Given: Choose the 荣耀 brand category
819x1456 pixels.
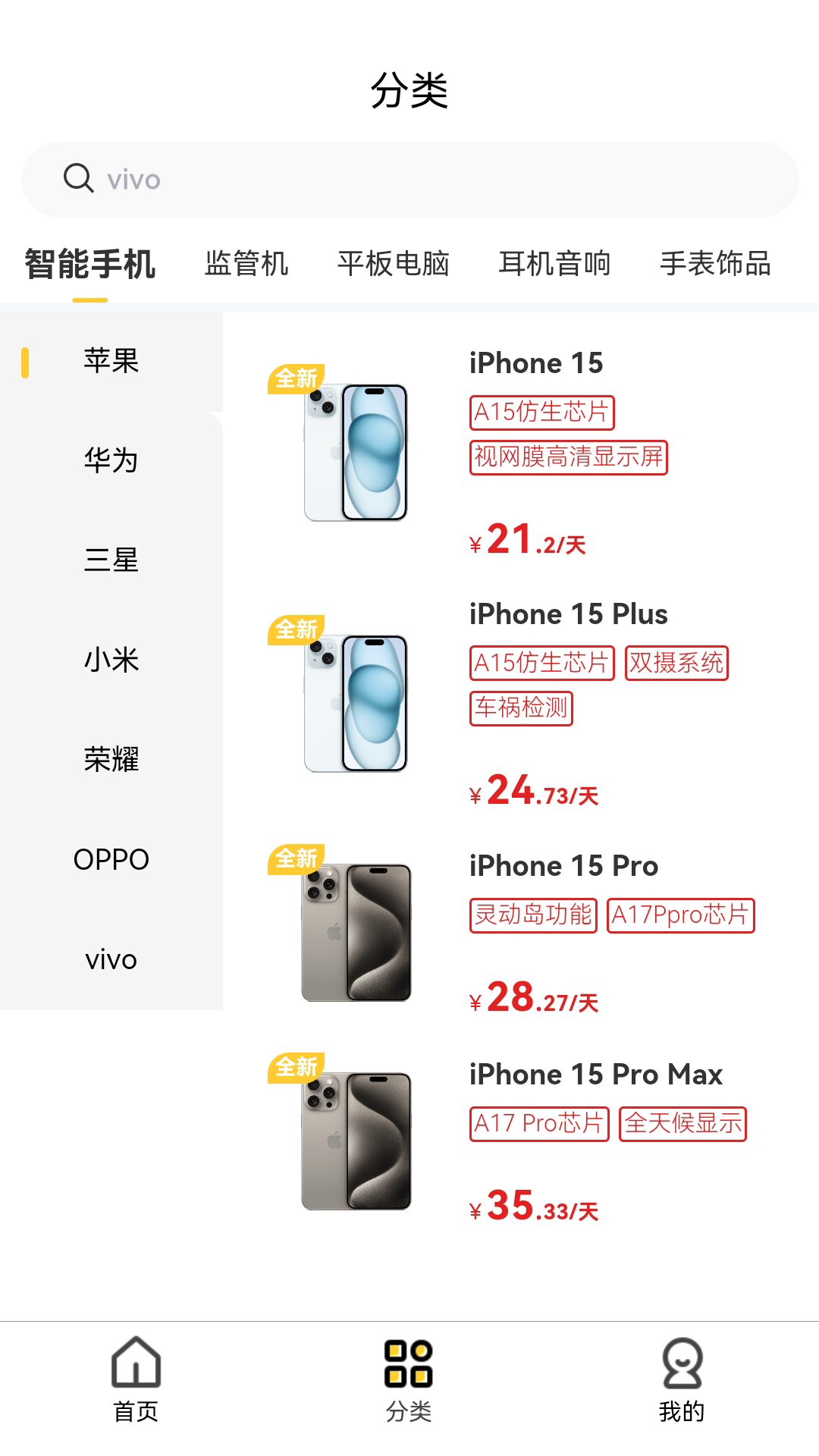Looking at the screenshot, I should (x=111, y=759).
